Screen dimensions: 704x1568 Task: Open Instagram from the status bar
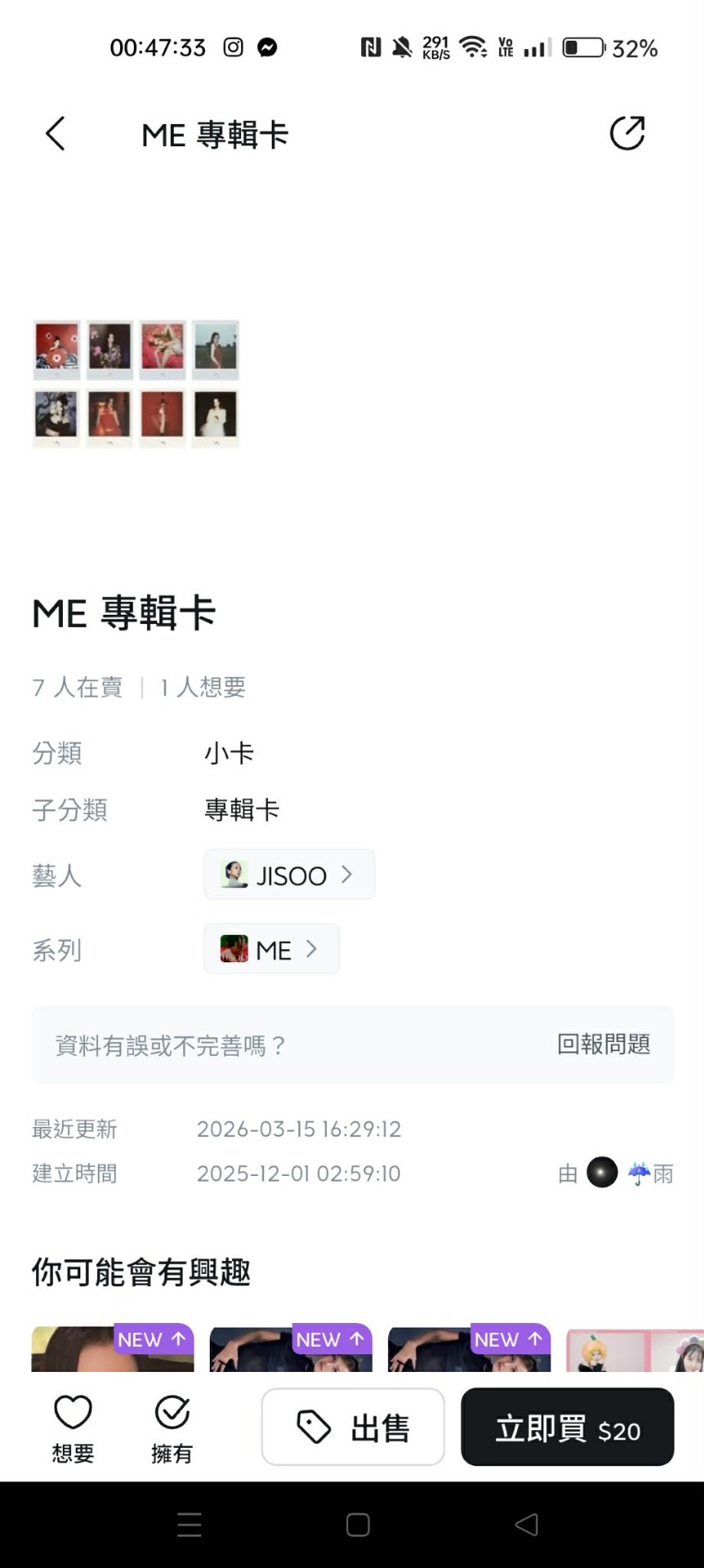[x=232, y=47]
